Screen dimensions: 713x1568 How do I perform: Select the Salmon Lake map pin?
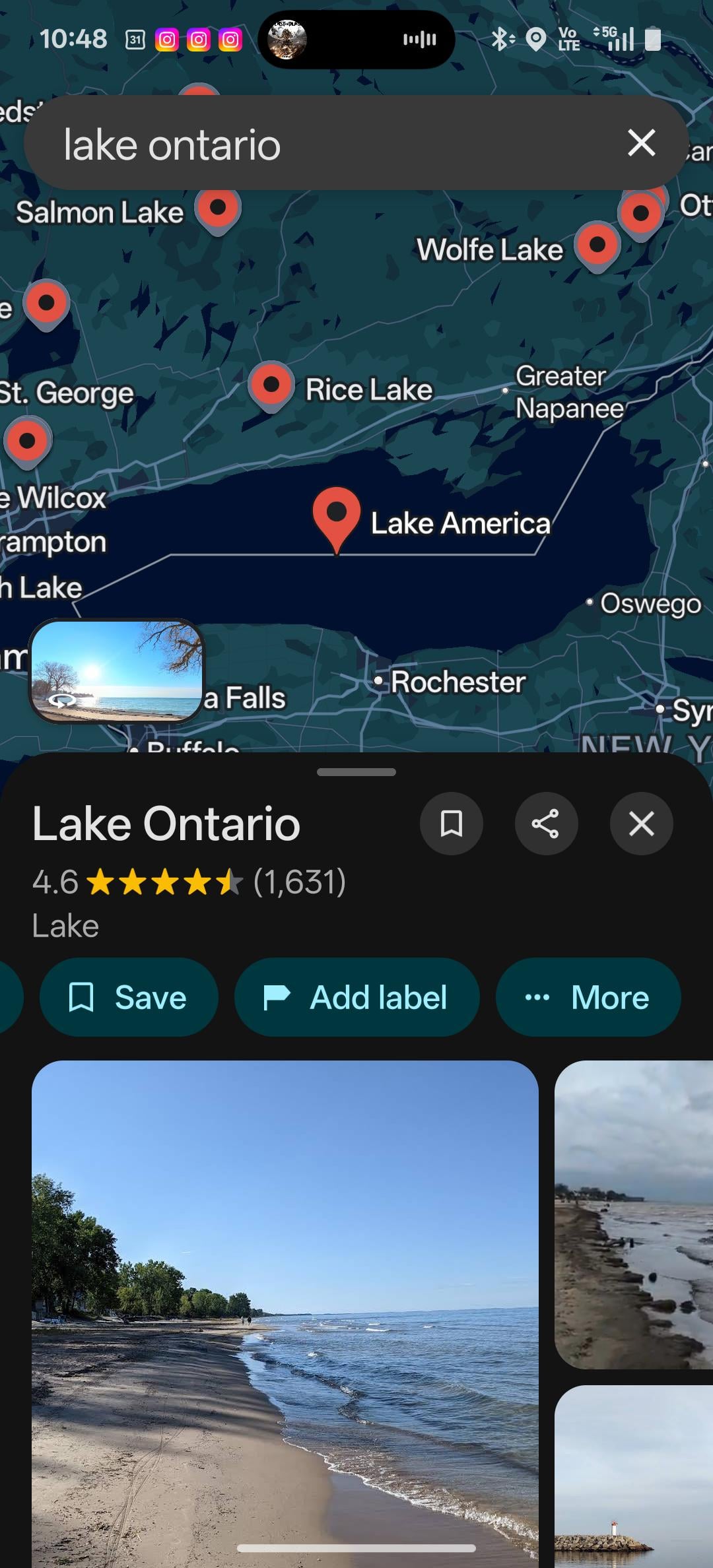[218, 209]
